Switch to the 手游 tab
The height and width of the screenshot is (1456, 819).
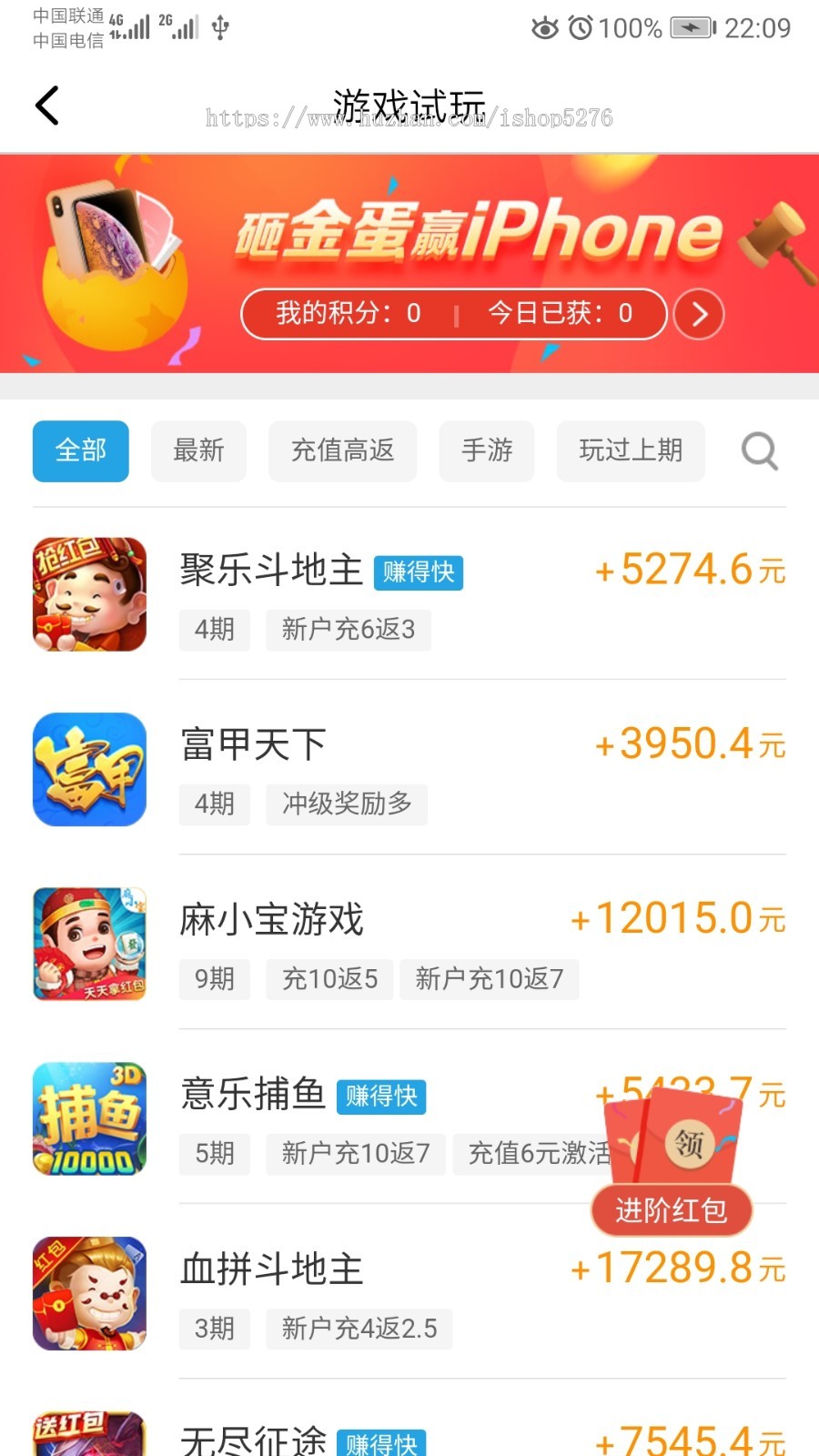(x=486, y=451)
